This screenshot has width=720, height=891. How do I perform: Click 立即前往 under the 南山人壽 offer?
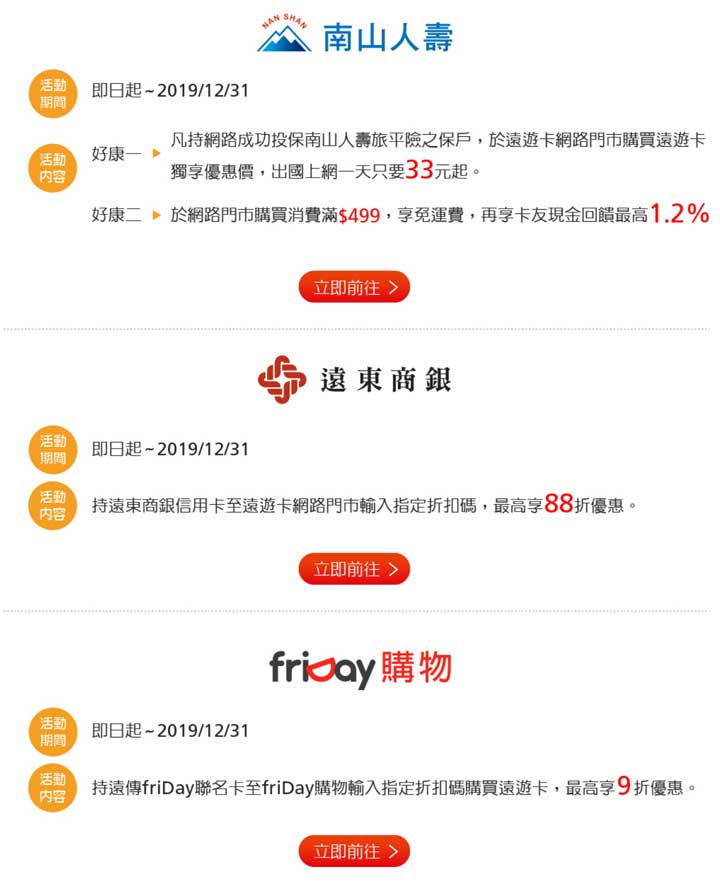coord(355,286)
